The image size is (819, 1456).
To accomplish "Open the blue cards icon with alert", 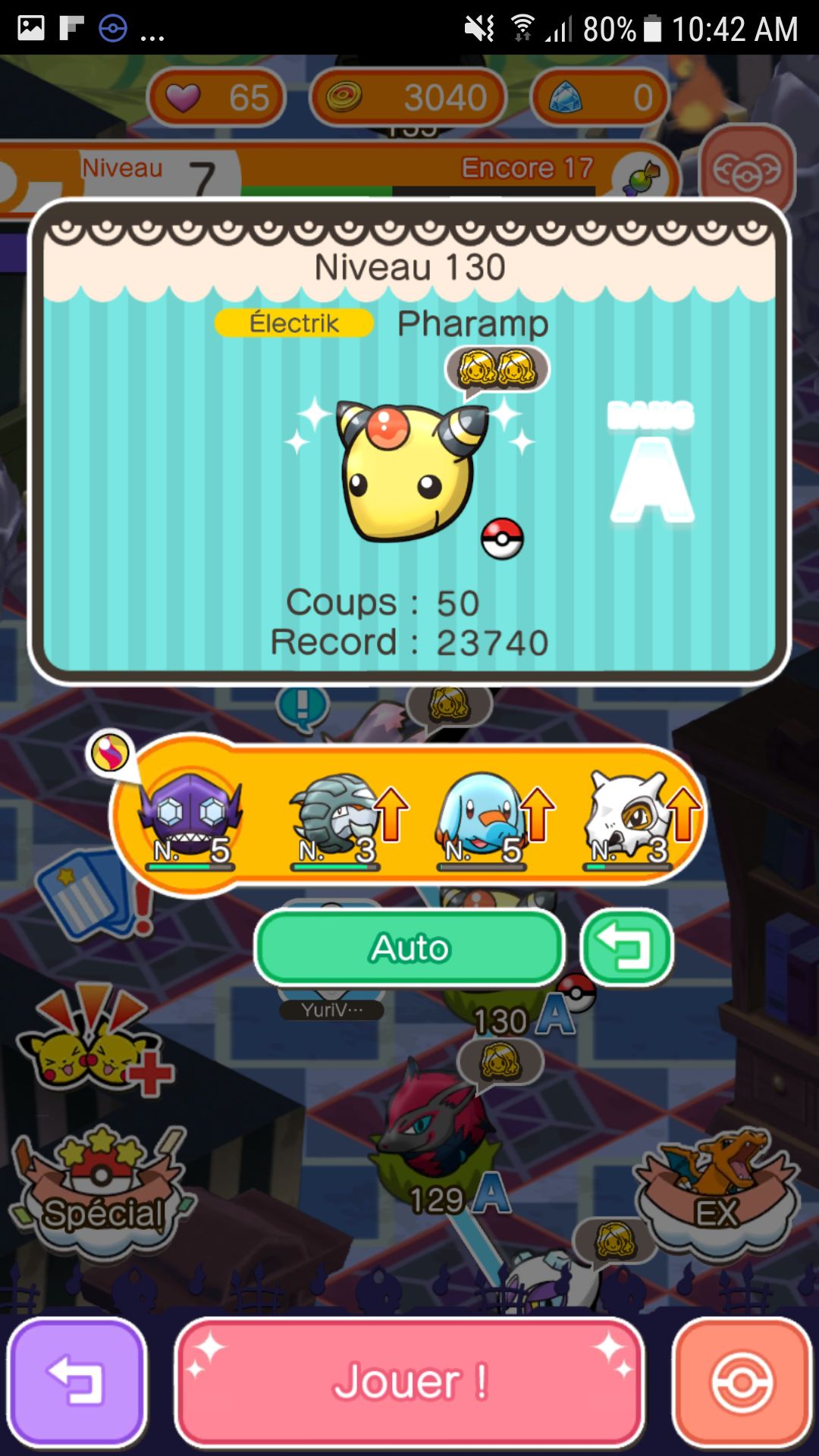I will [x=87, y=899].
